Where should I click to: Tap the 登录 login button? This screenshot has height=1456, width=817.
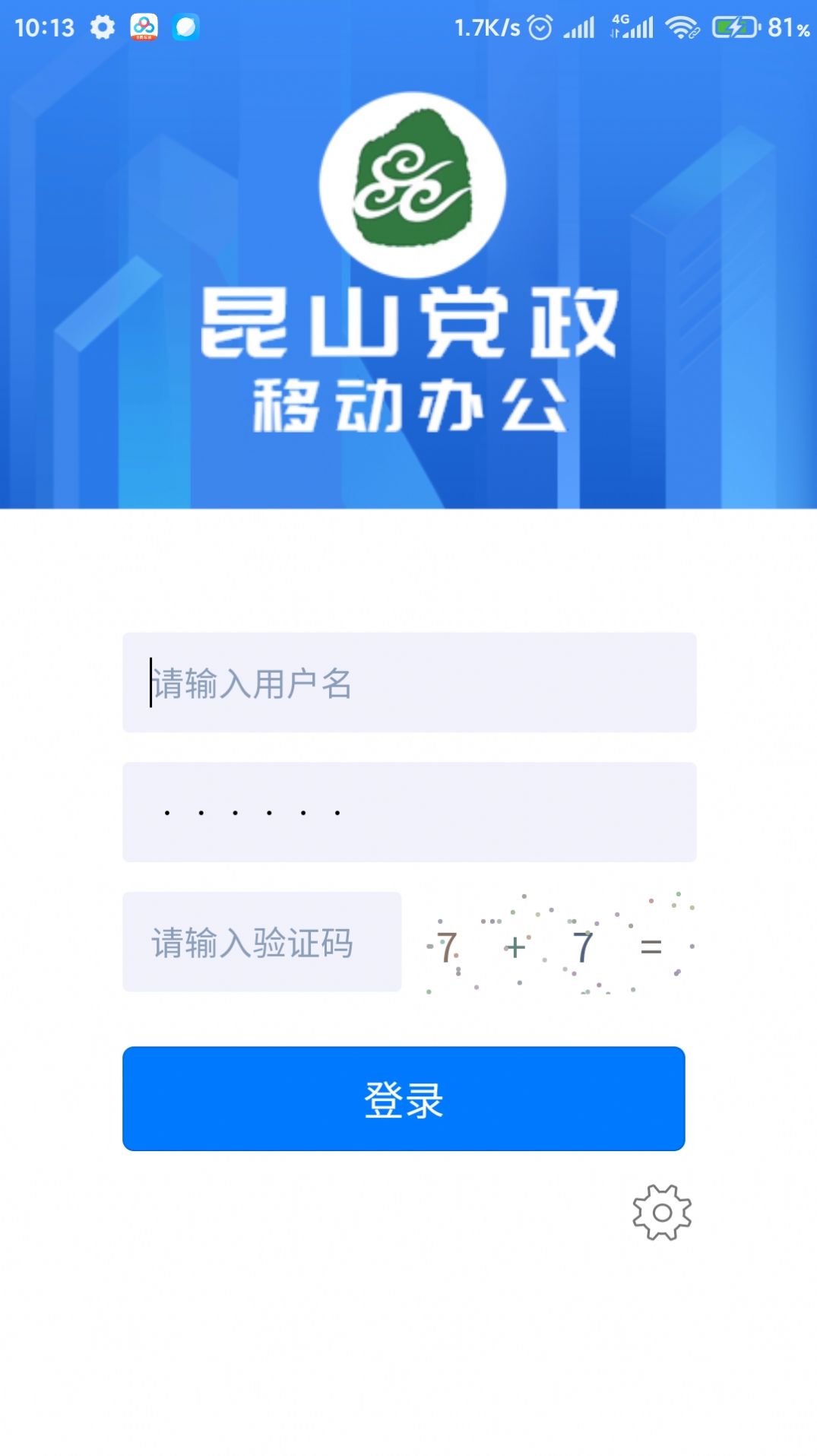pos(404,1099)
